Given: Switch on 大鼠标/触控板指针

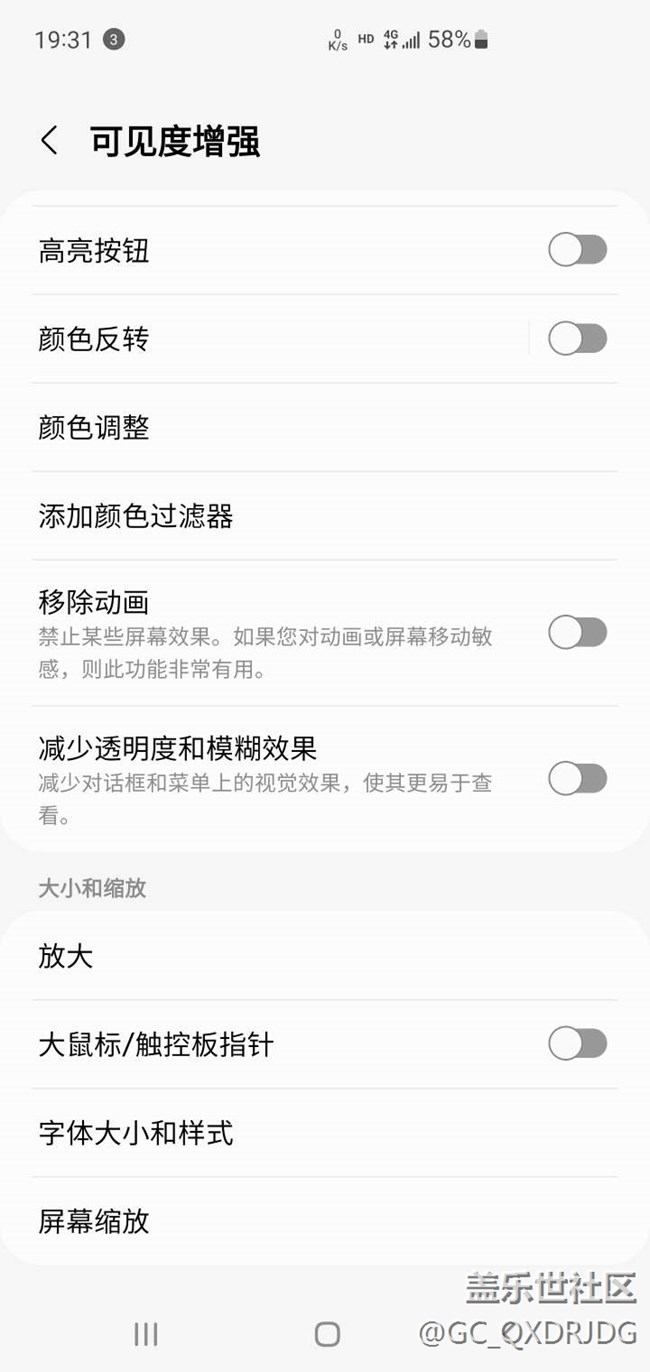Looking at the screenshot, I should [x=577, y=1044].
